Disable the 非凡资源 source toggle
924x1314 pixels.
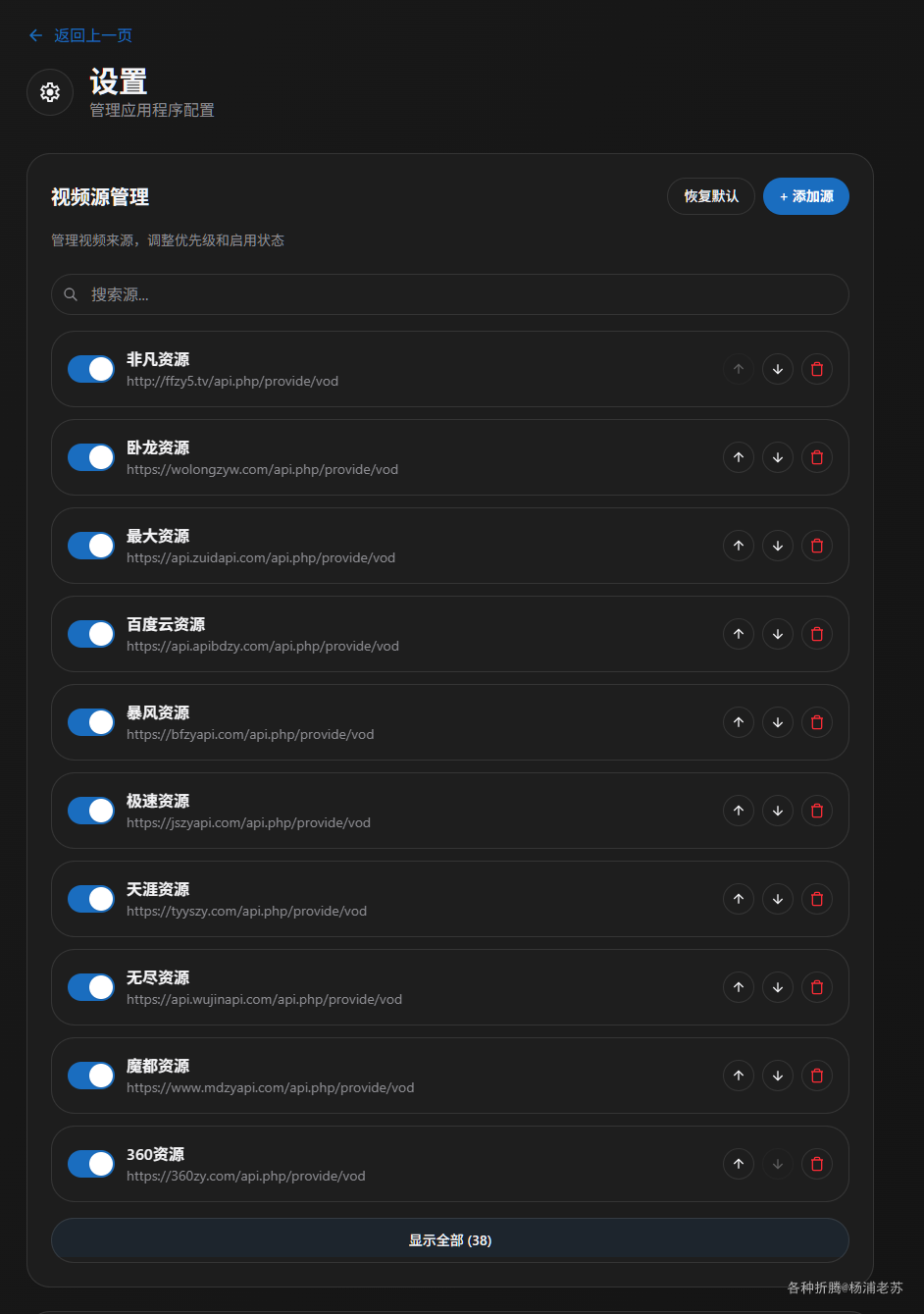pos(91,369)
